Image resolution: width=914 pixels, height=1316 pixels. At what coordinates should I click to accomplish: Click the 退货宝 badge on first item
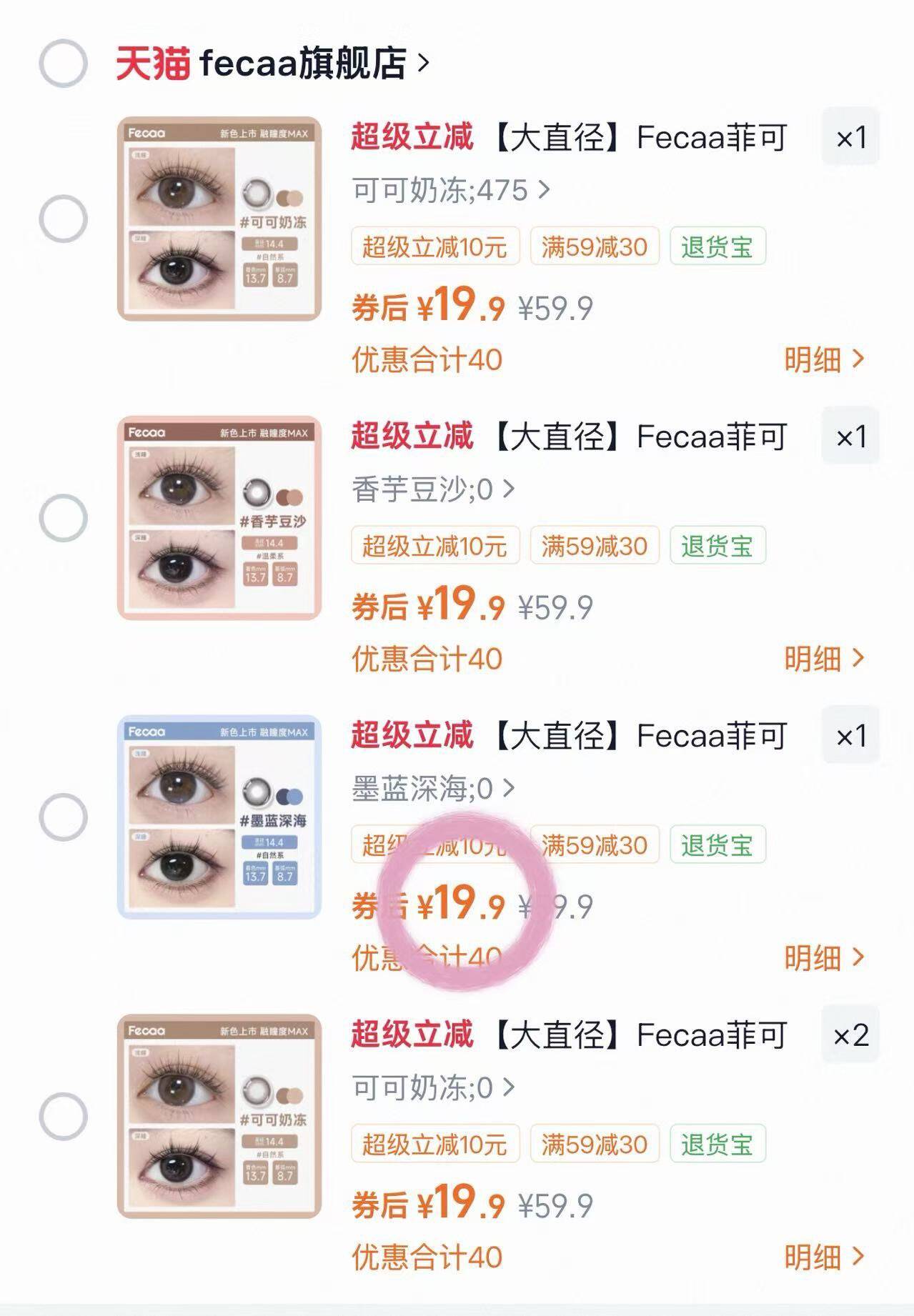pos(717,246)
